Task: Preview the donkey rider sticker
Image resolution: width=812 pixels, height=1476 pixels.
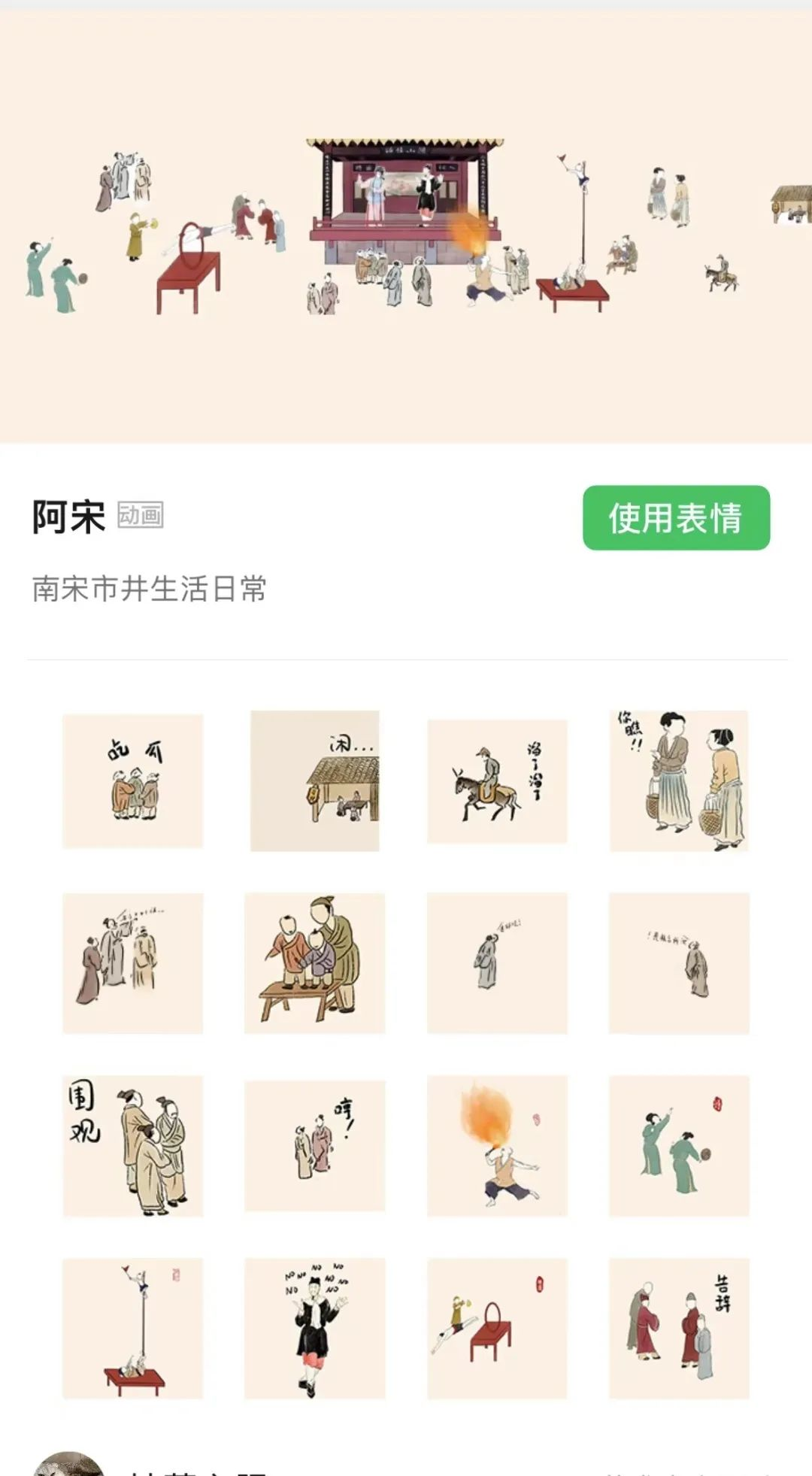Action: (497, 781)
